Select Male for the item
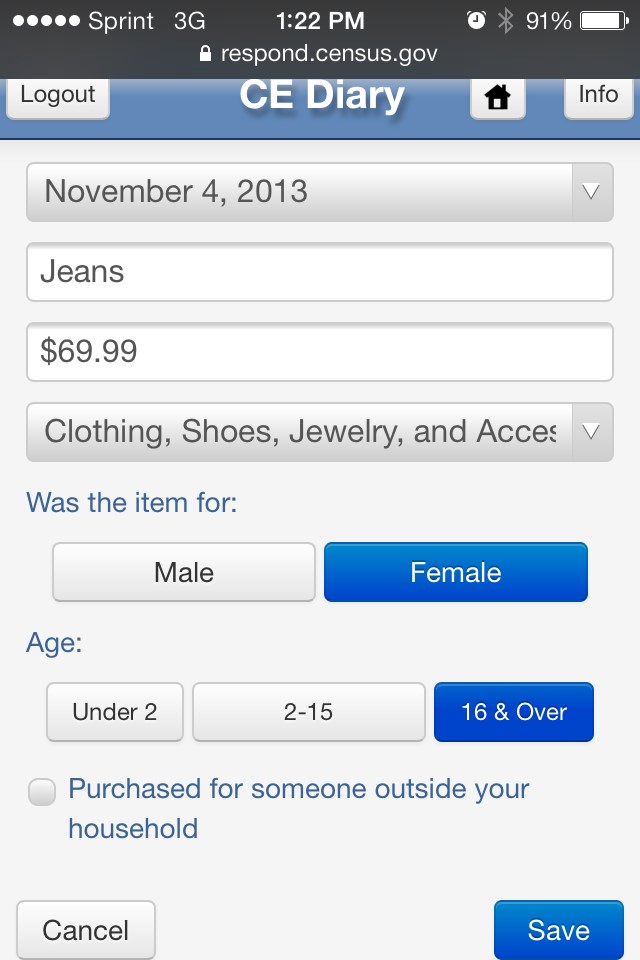Image resolution: width=640 pixels, height=960 pixels. coord(184,572)
